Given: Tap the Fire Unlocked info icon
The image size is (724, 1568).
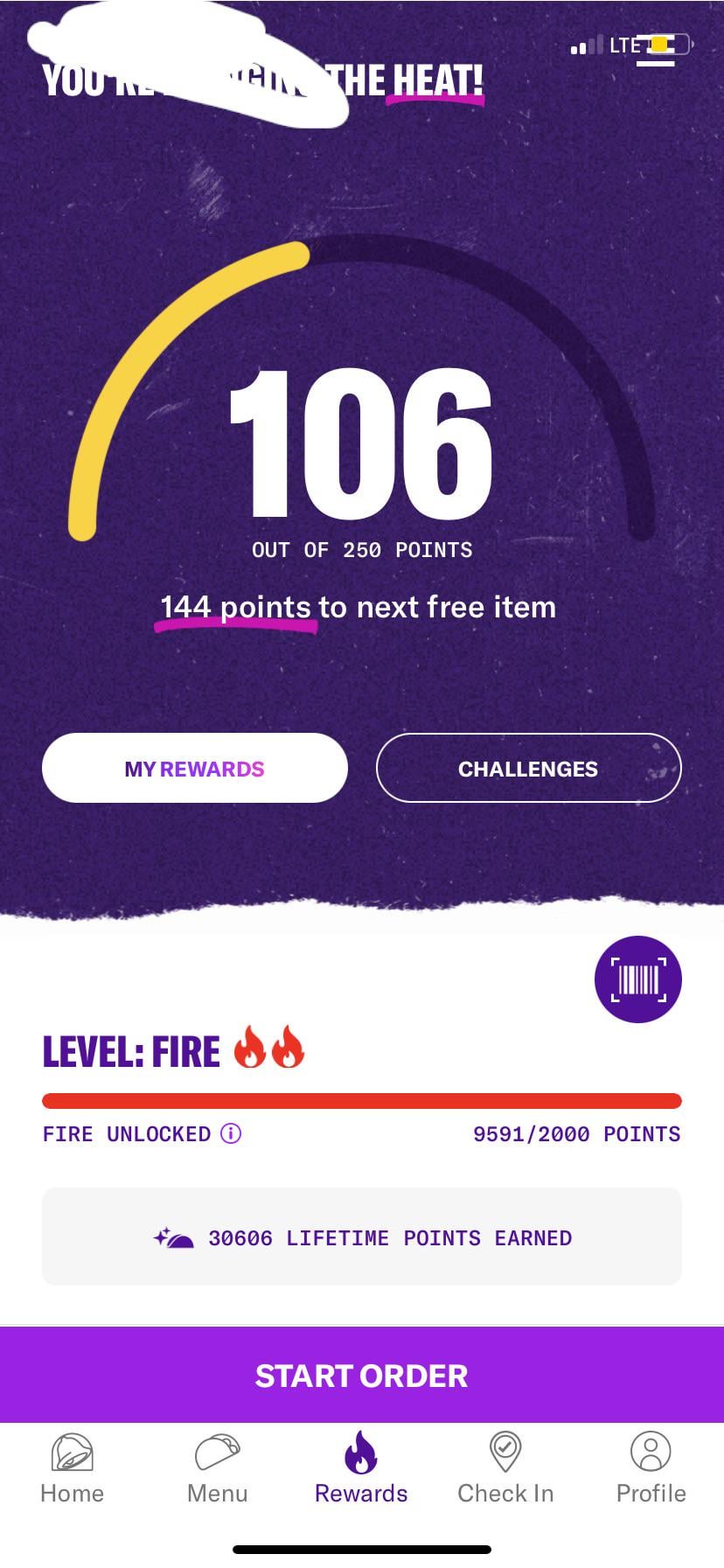Looking at the screenshot, I should [231, 1133].
